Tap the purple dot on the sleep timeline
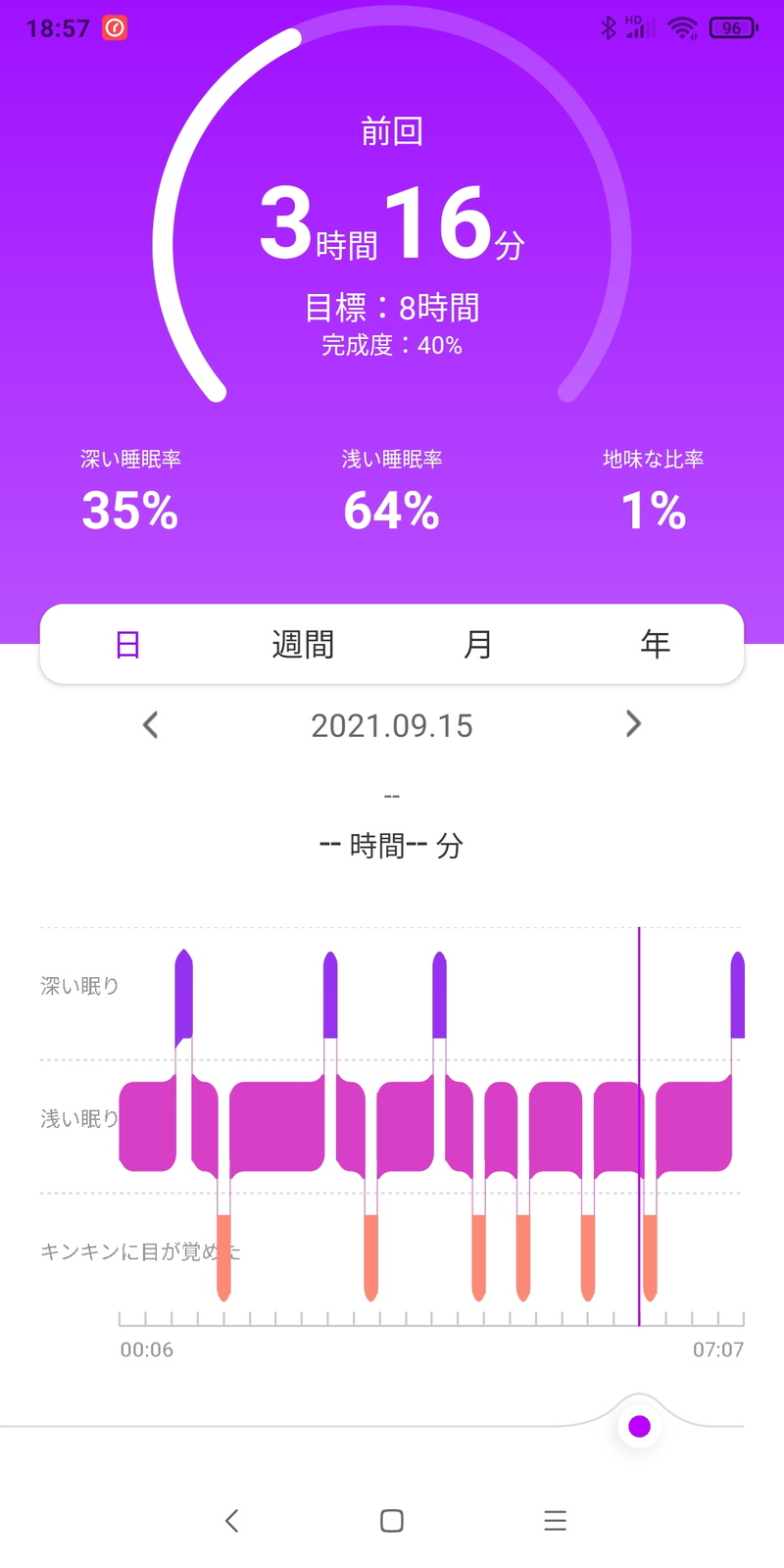The height and width of the screenshot is (1568, 784). tap(639, 1426)
